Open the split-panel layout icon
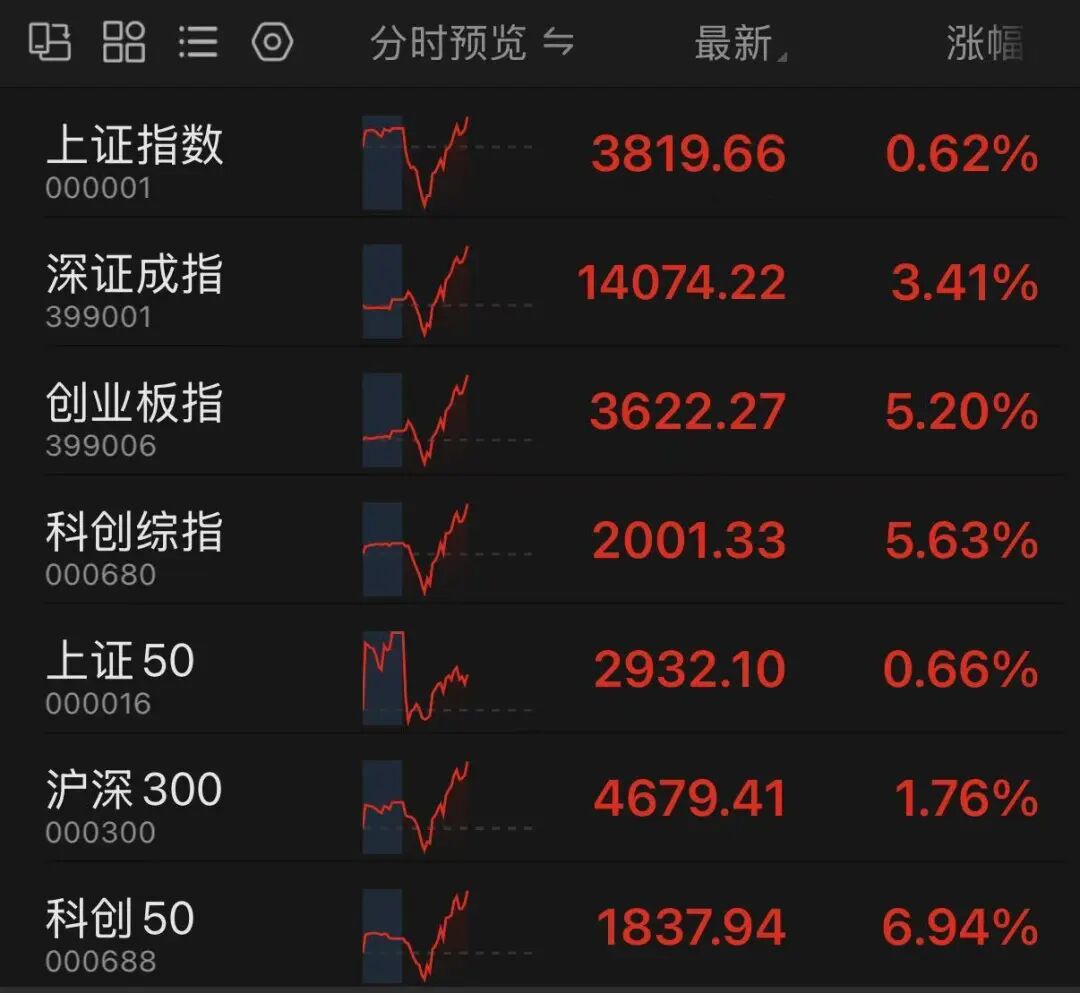 (50, 42)
